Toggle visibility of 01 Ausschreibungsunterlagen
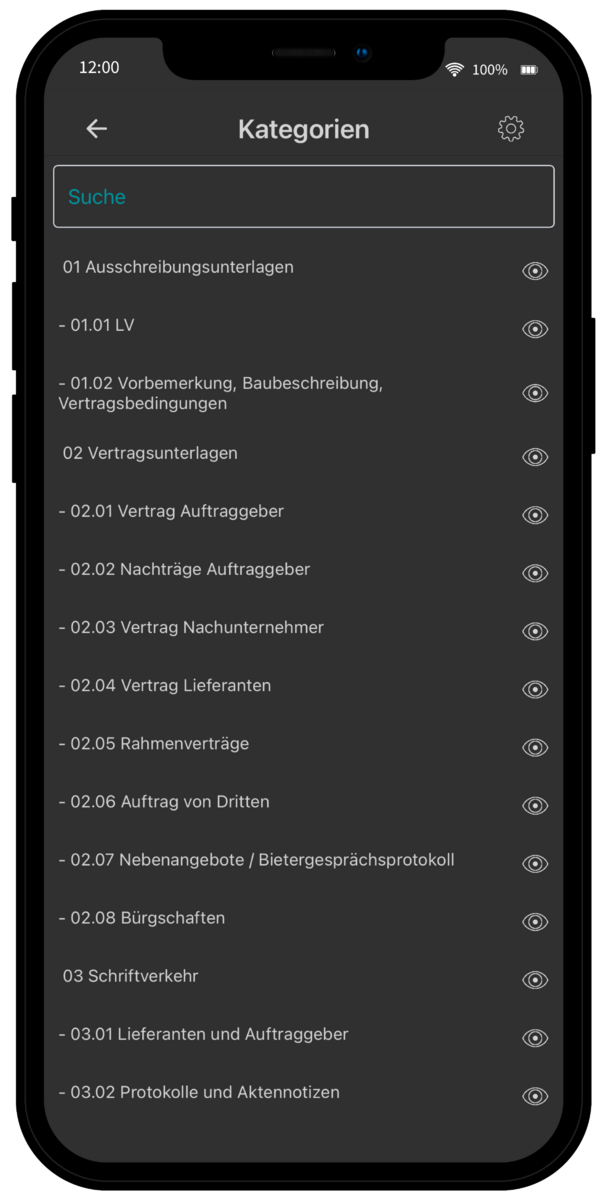608x1200 pixels. 535,271
